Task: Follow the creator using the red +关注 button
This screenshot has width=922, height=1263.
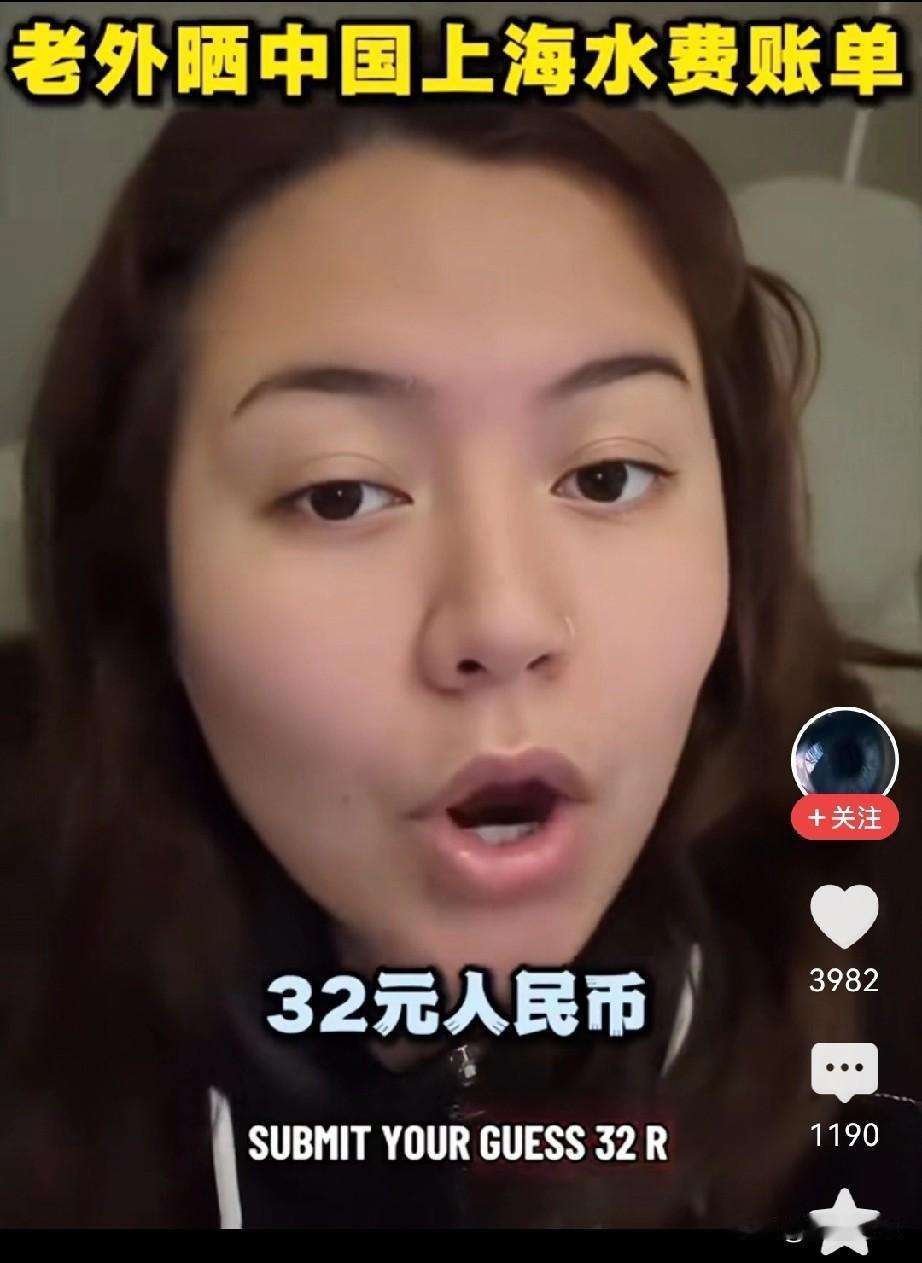Action: [846, 818]
